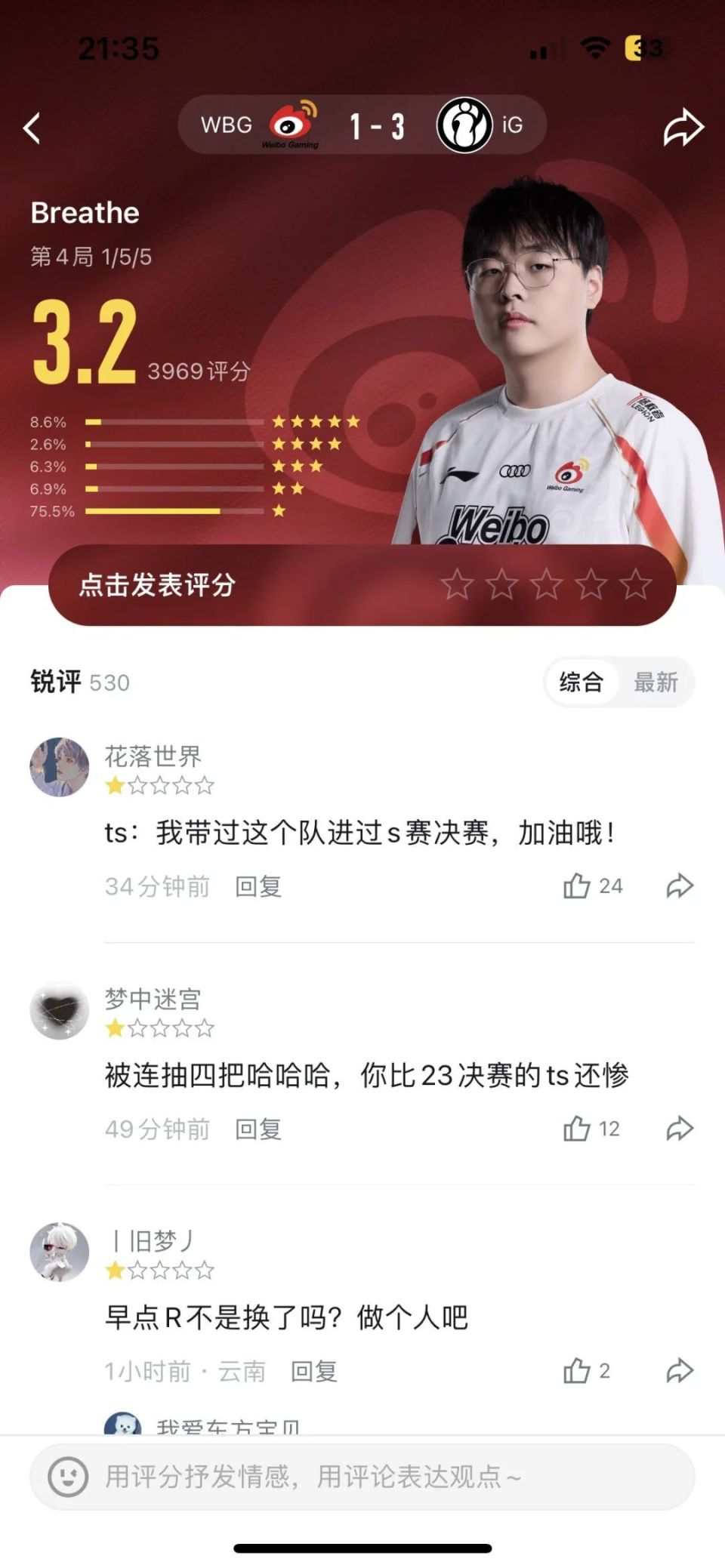This screenshot has height=1568, width=725.
Task: Reply to 花落世界's comment
Action: pos(258,886)
